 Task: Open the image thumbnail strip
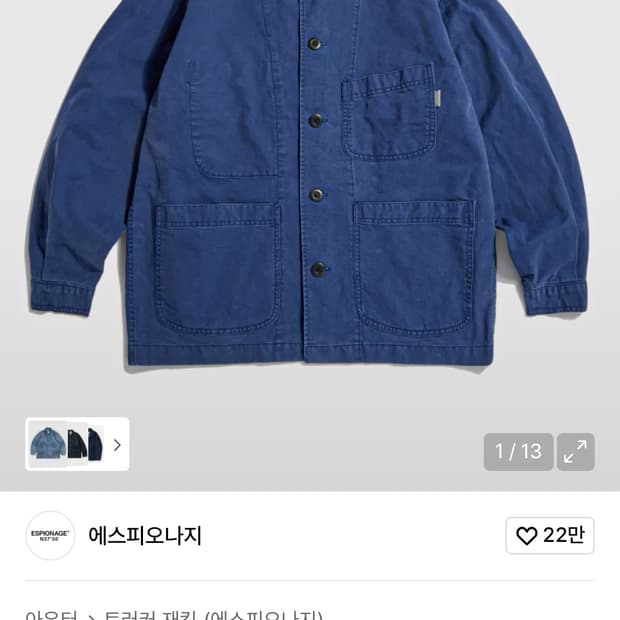[x=77, y=444]
